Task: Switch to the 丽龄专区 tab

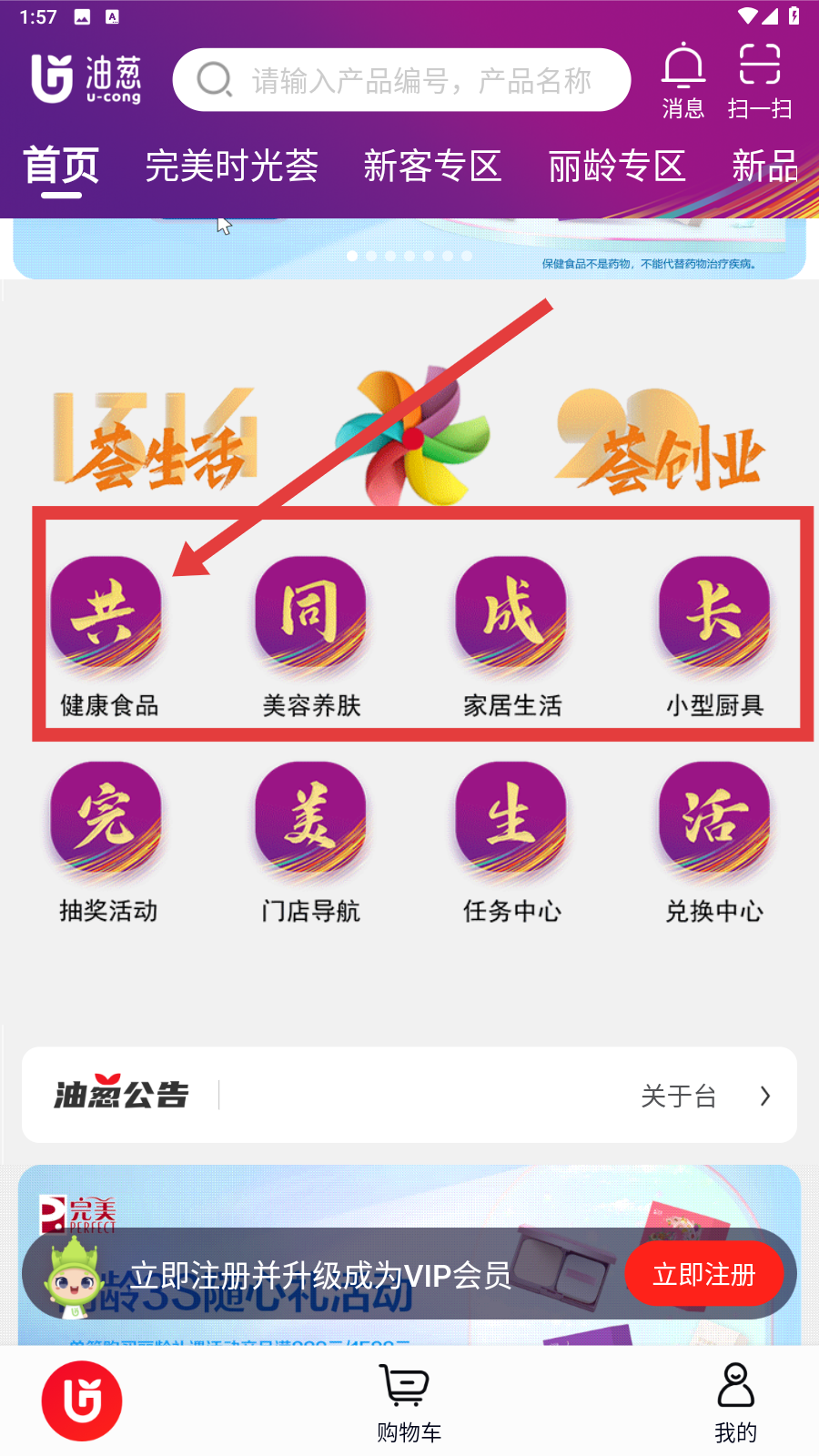Action: pos(616,167)
